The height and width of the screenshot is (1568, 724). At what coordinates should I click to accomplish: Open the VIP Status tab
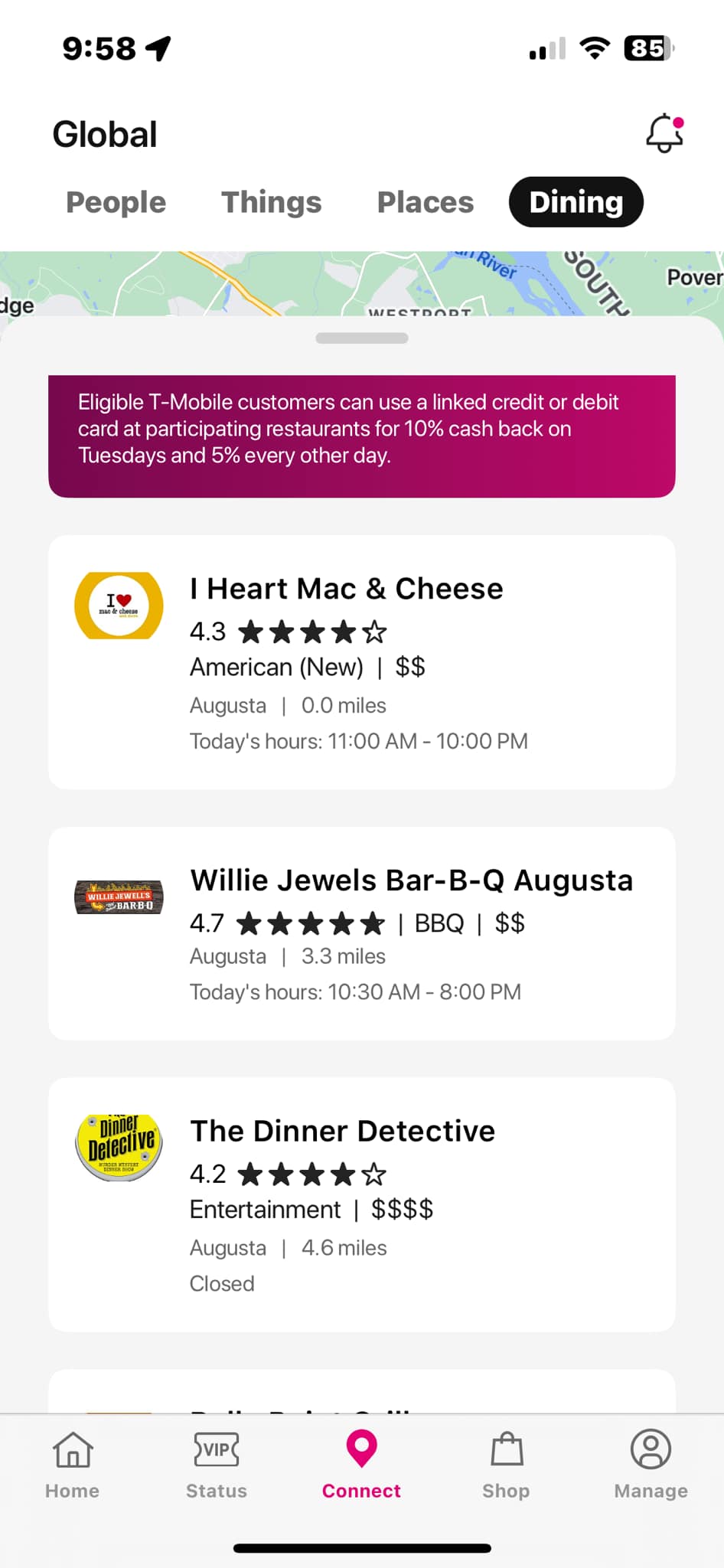click(x=217, y=1465)
